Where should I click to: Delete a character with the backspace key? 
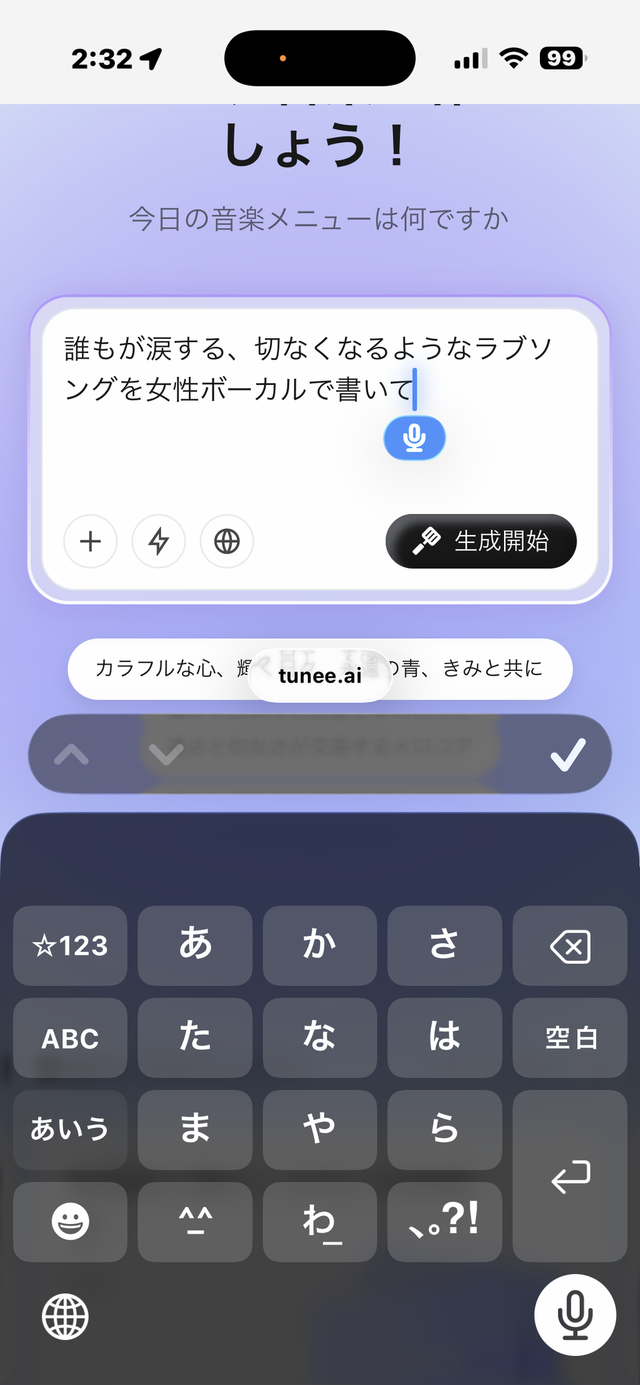pos(570,946)
